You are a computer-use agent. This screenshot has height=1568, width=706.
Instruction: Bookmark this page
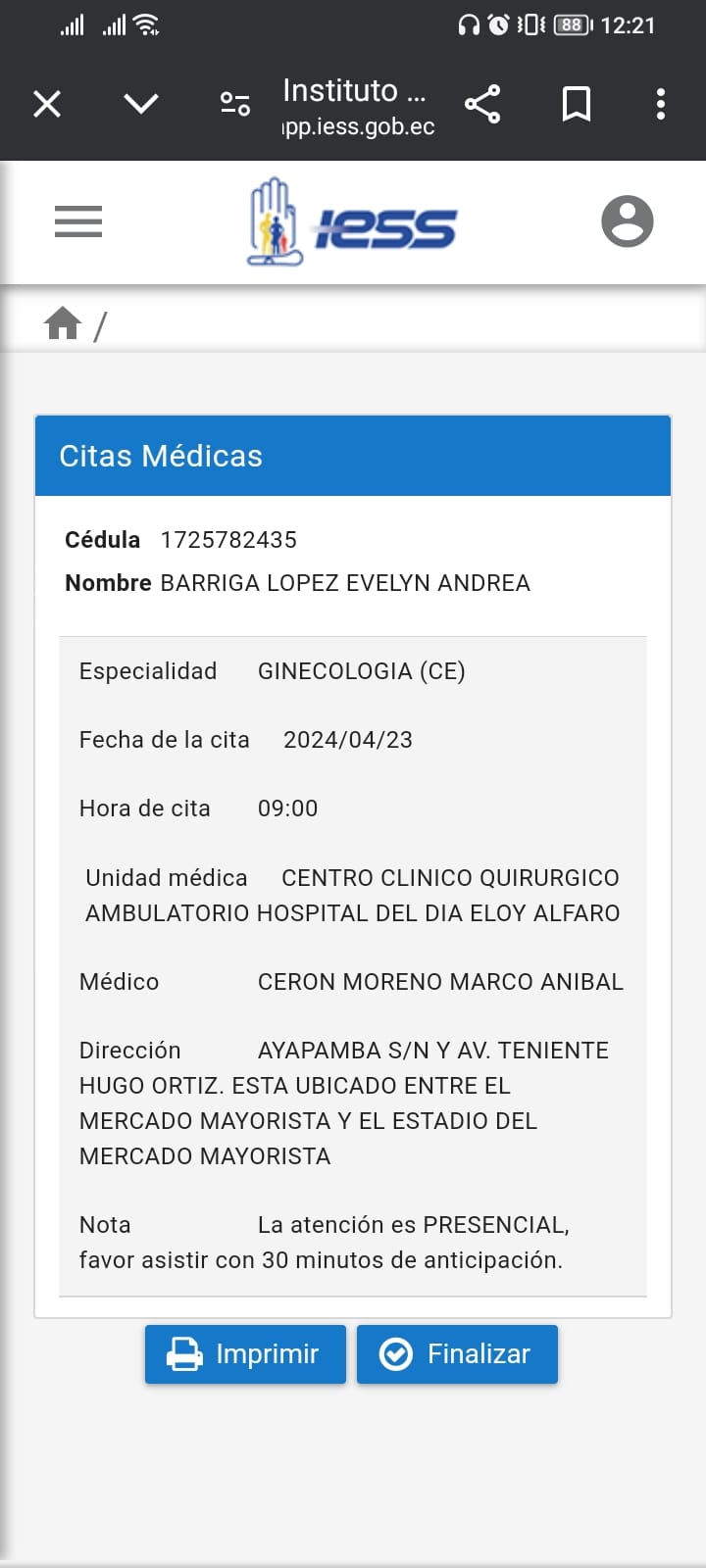pos(577,104)
